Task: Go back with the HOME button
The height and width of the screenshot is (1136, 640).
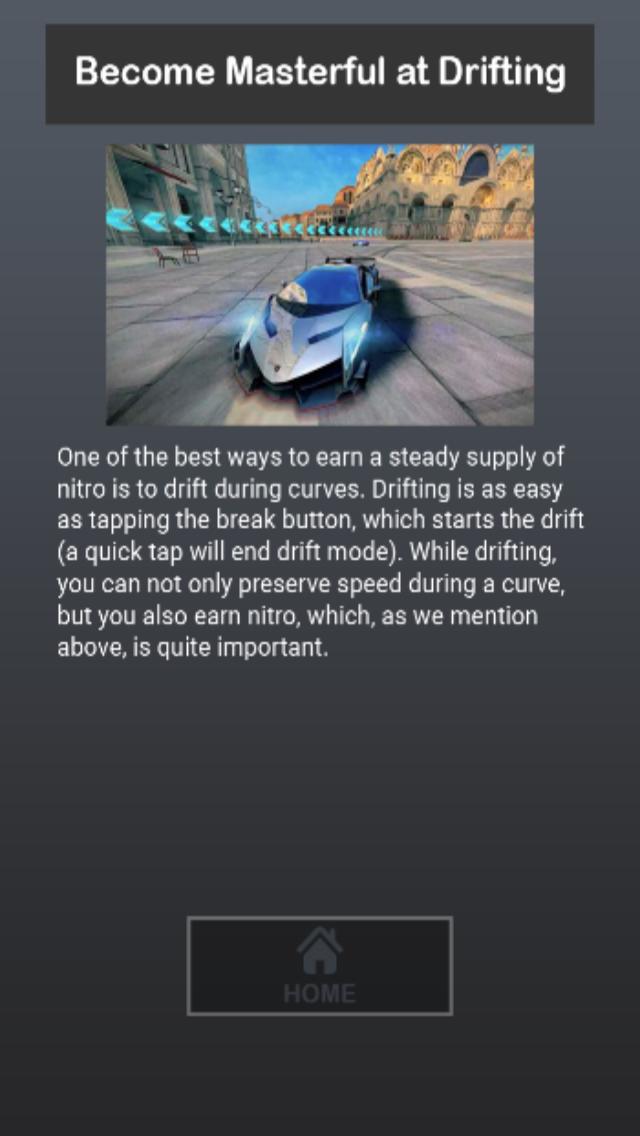Action: [319, 965]
